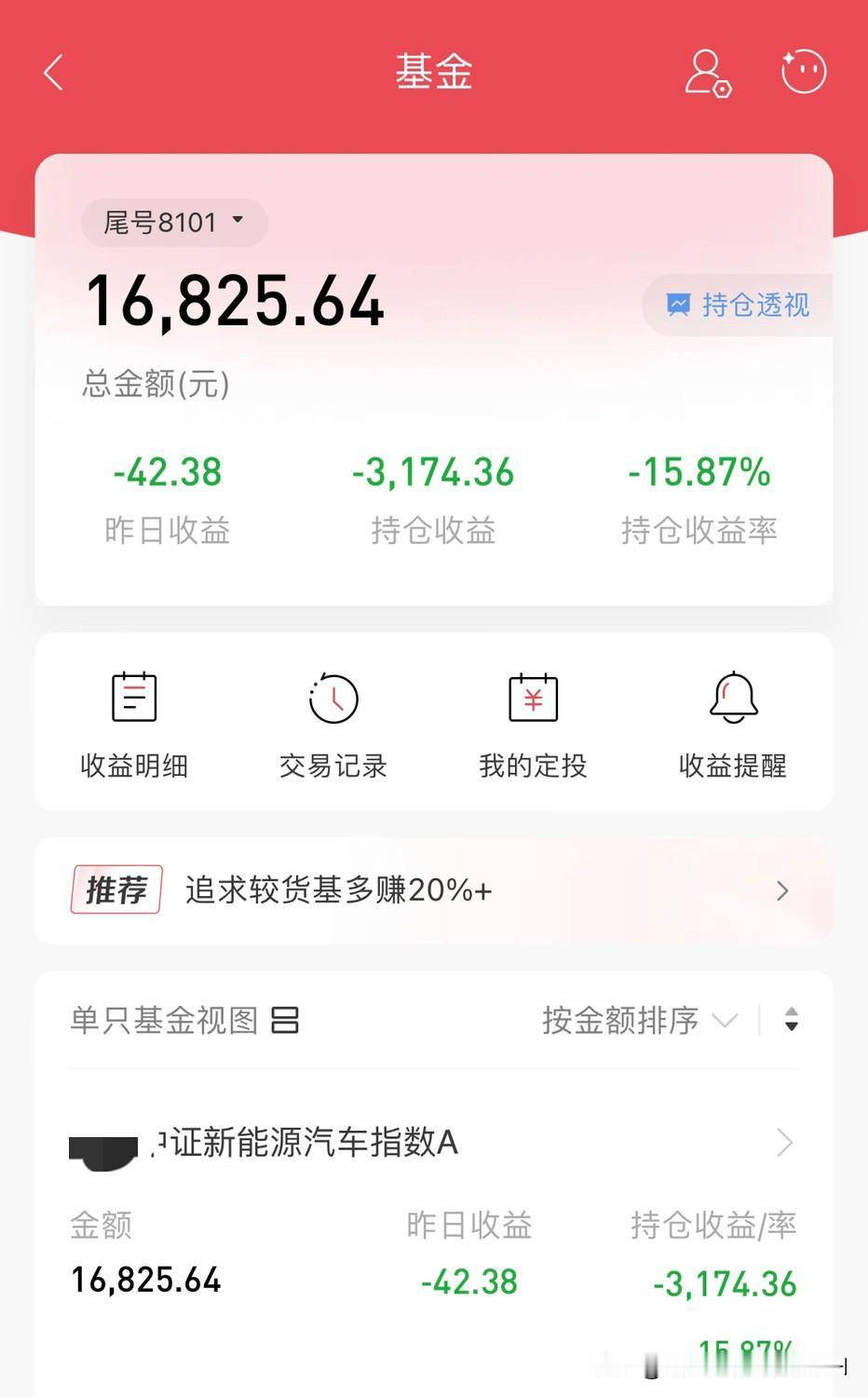Open the 推荐 recommendation banner
Image resolution: width=868 pixels, height=1397 pixels.
point(115,889)
